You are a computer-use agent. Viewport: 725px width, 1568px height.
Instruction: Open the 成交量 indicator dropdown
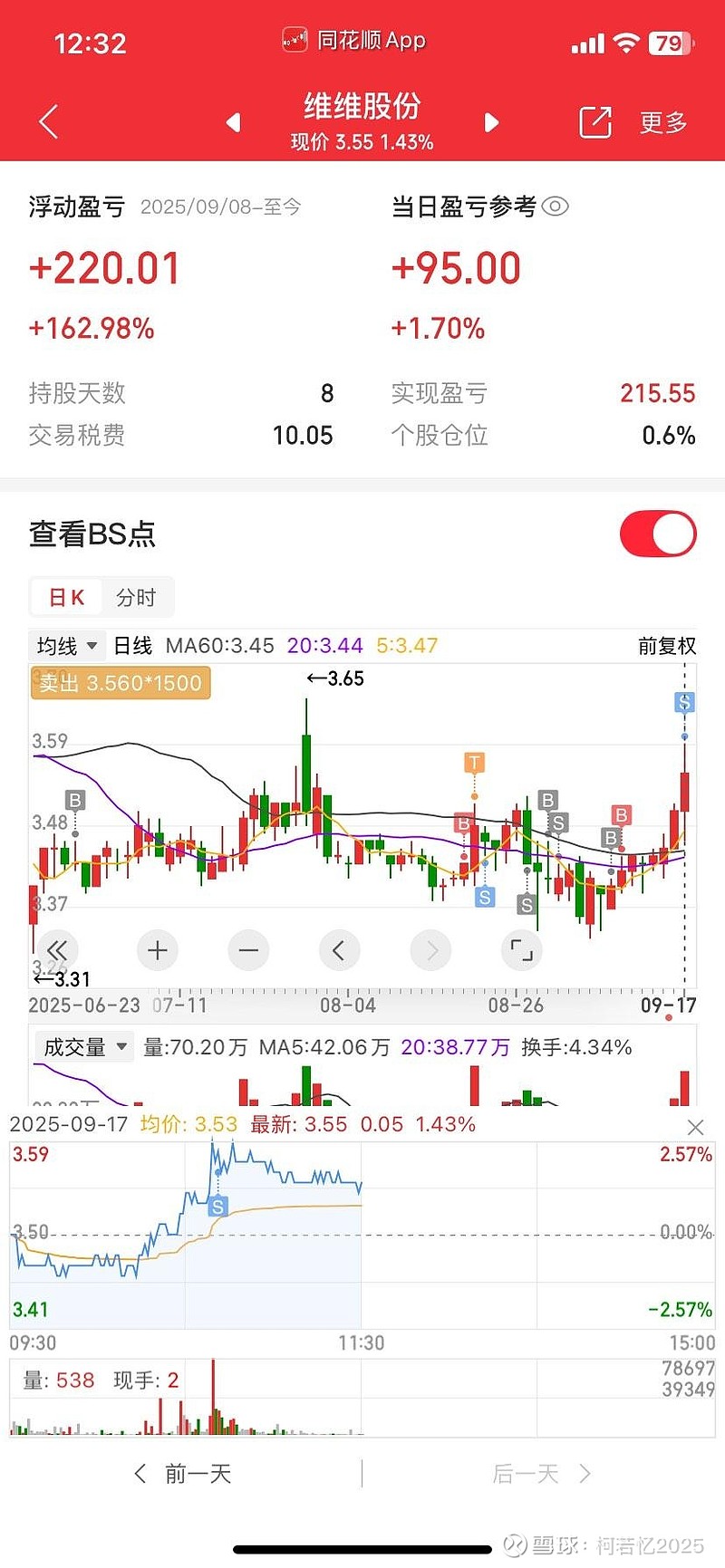pos(85,1047)
